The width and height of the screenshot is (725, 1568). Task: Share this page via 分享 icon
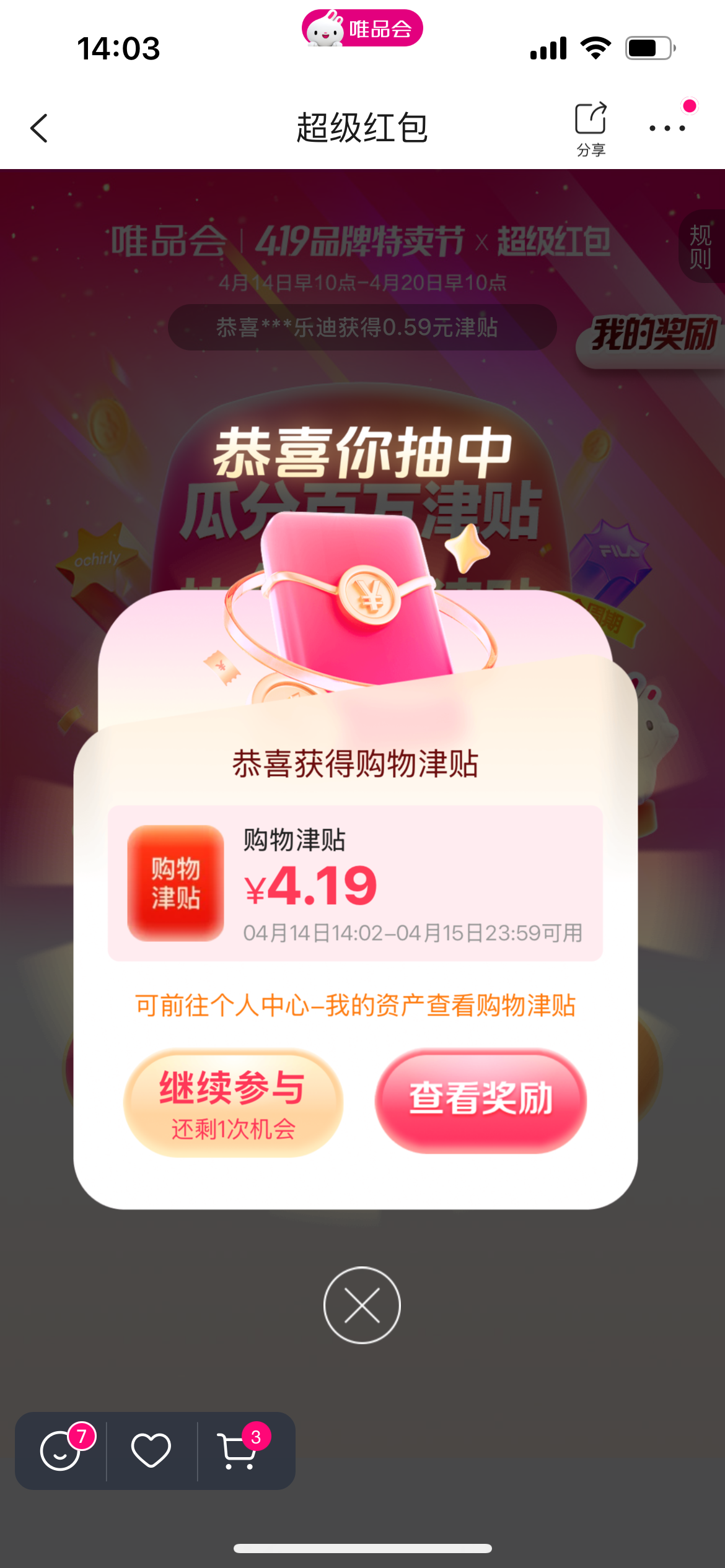[x=591, y=128]
